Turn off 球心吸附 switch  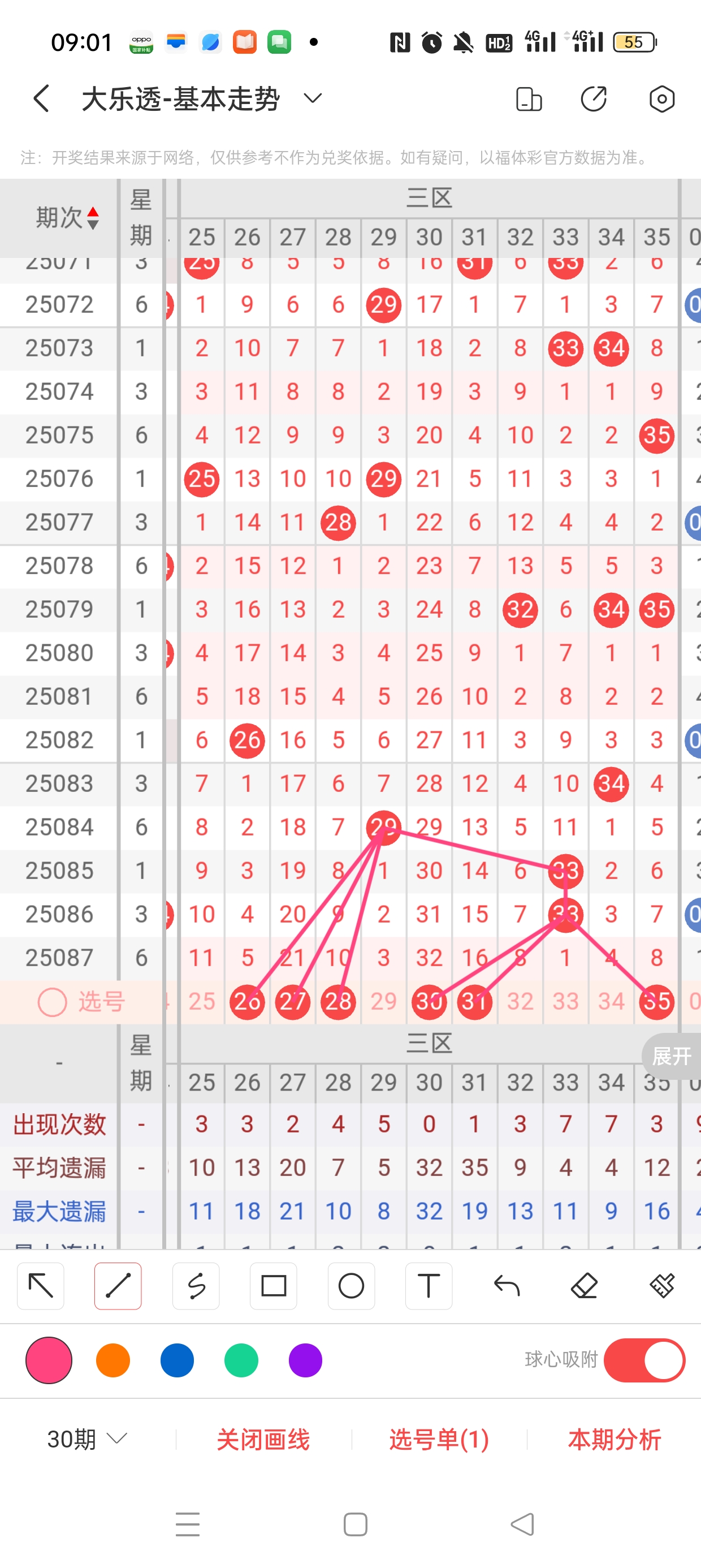coord(644,1360)
